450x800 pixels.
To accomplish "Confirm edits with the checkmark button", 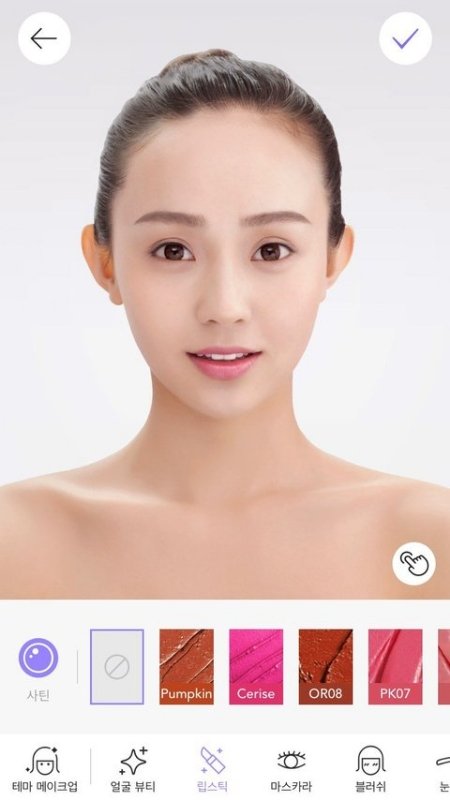I will [406, 39].
